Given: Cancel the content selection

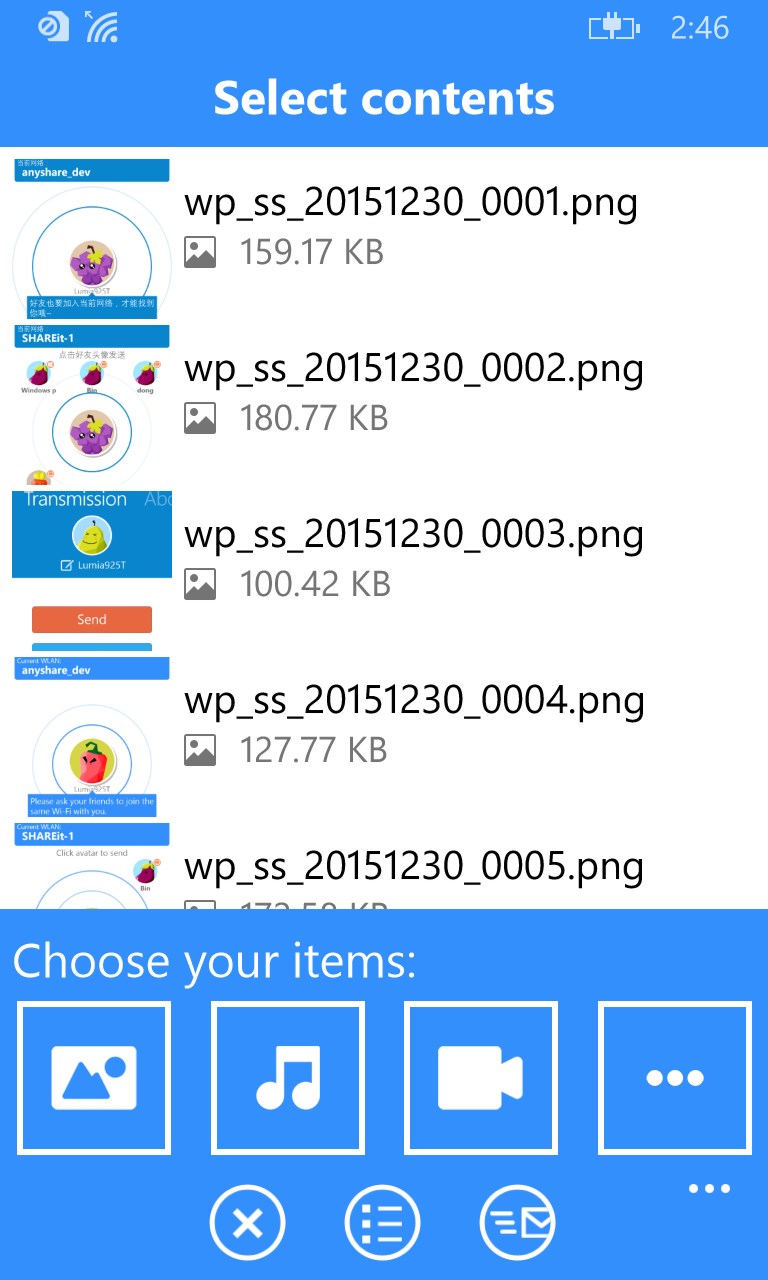Looking at the screenshot, I should click(247, 1222).
